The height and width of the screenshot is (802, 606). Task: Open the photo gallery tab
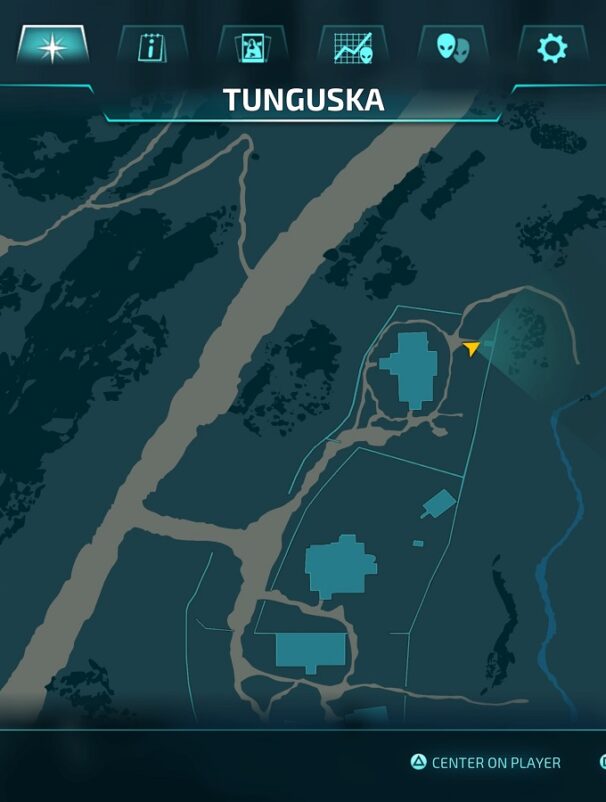click(252, 47)
